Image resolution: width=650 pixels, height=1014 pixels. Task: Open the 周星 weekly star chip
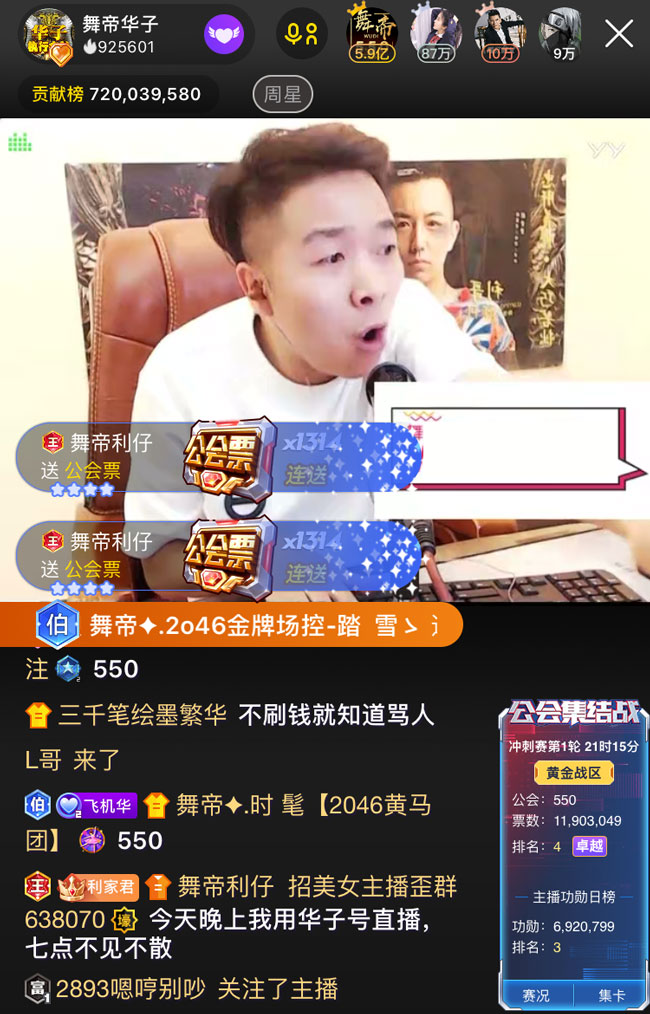282,95
